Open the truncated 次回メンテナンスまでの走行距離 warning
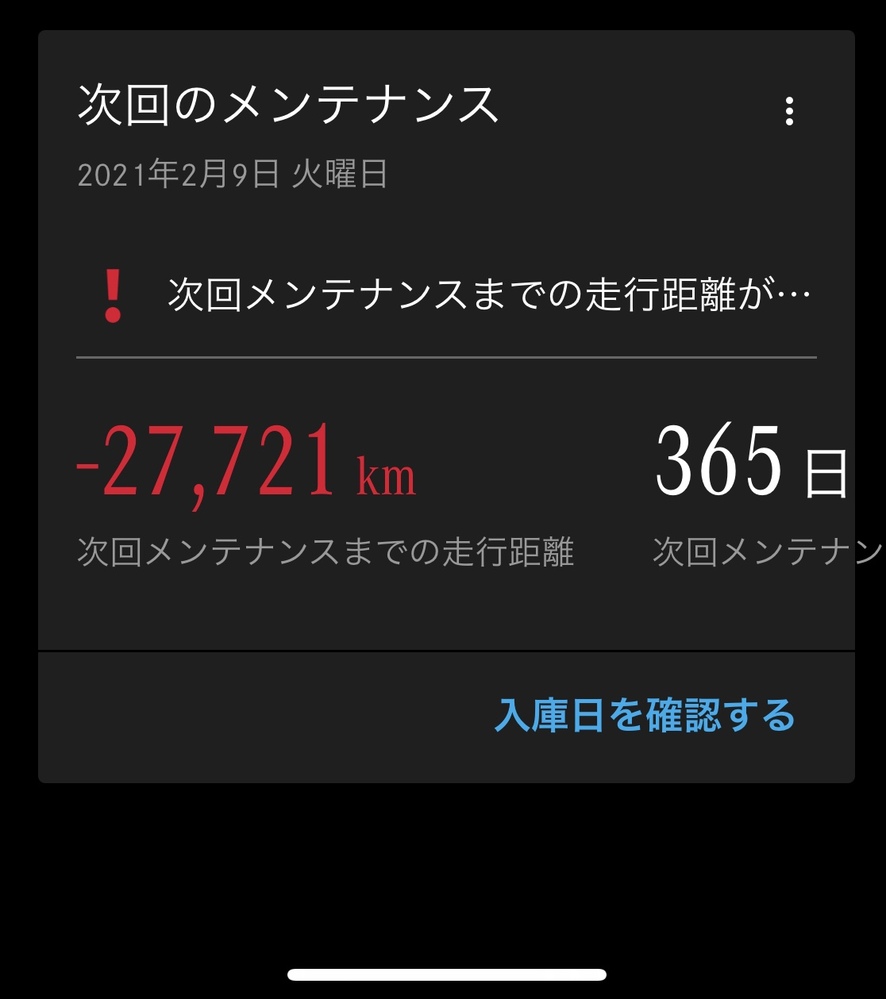This screenshot has width=886, height=999. pos(488,296)
